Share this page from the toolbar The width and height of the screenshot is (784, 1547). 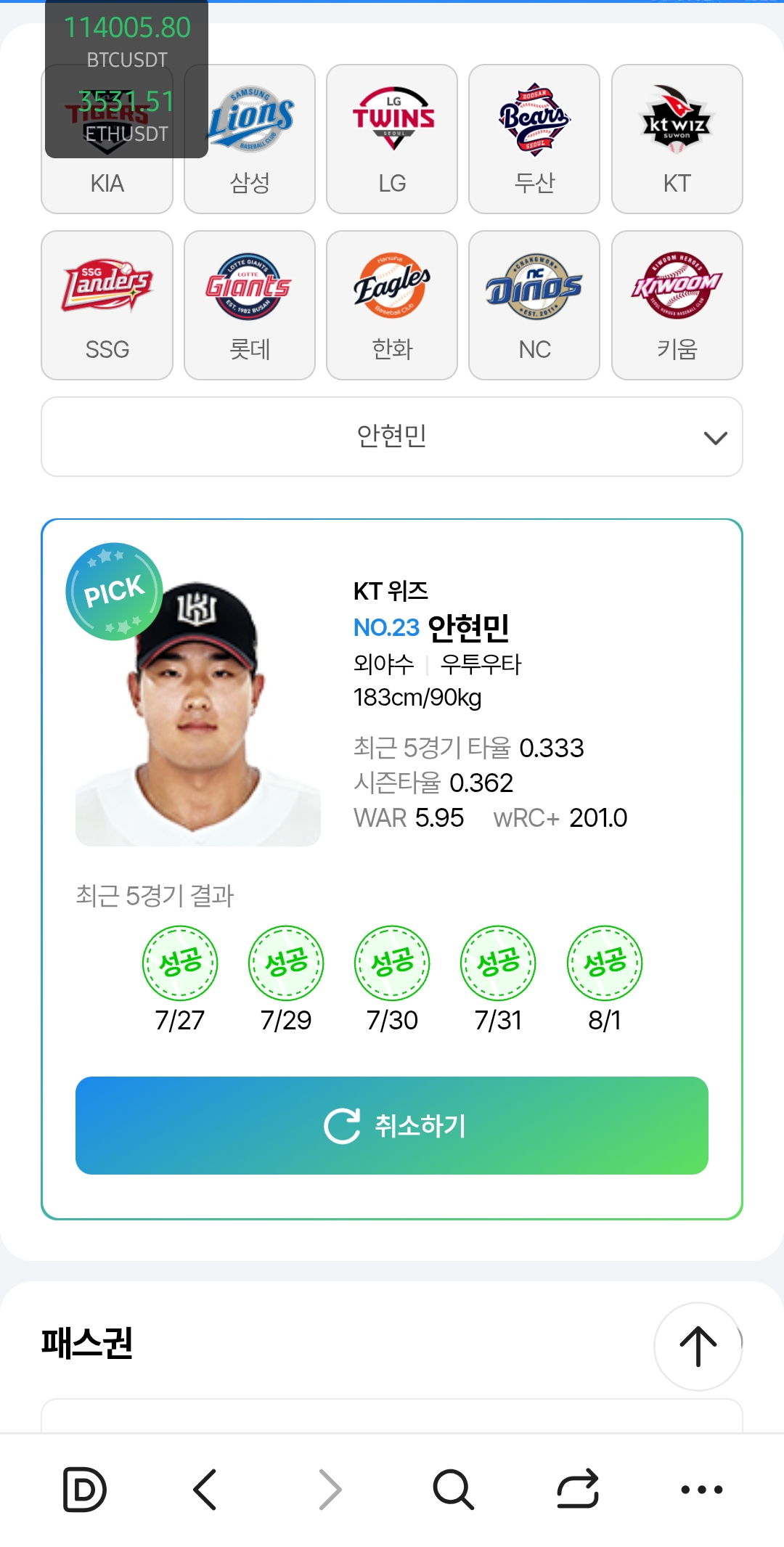tap(578, 1489)
